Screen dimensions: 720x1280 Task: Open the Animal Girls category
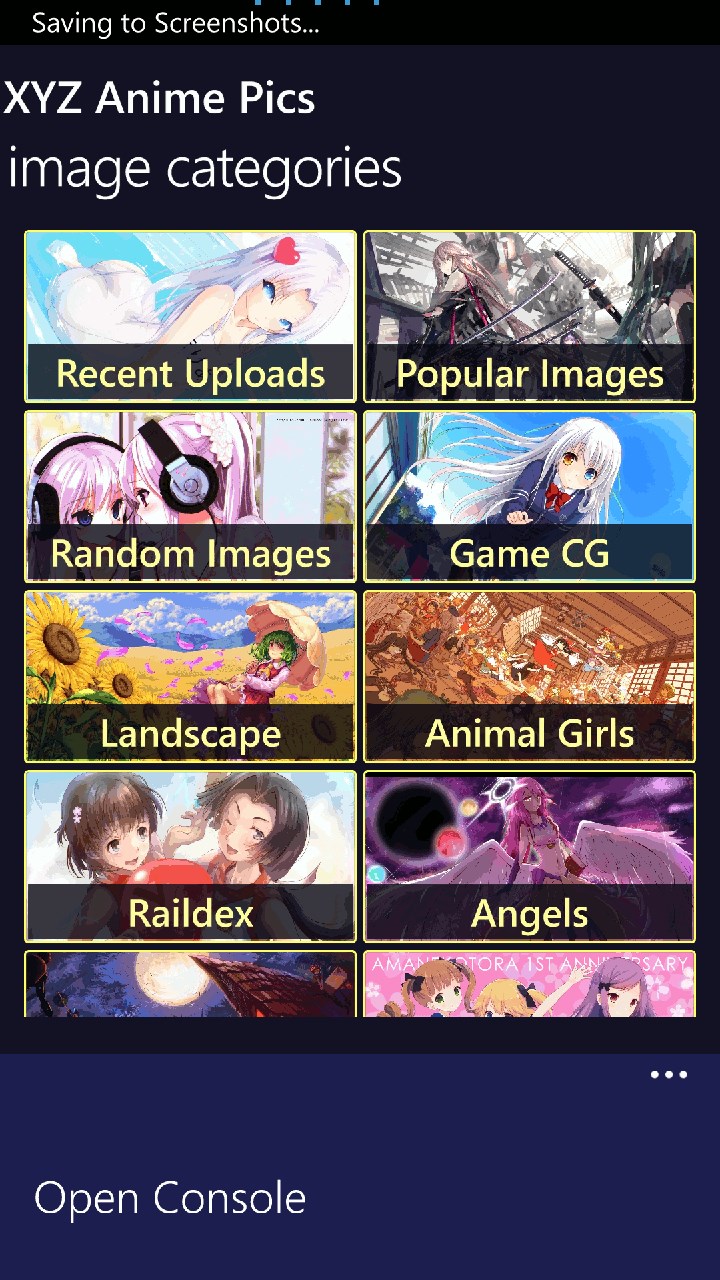(x=529, y=676)
